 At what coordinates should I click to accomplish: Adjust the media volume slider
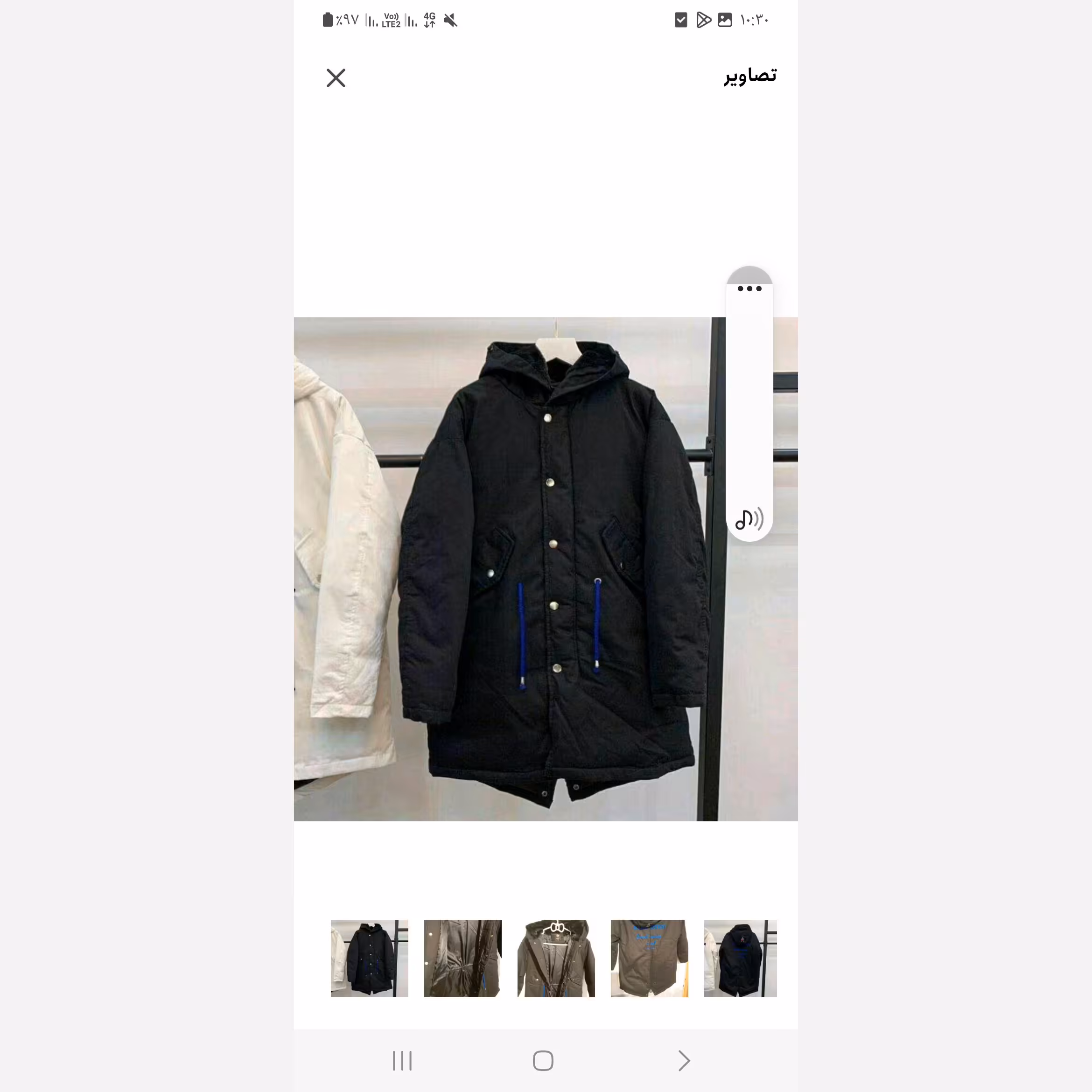pos(749,401)
